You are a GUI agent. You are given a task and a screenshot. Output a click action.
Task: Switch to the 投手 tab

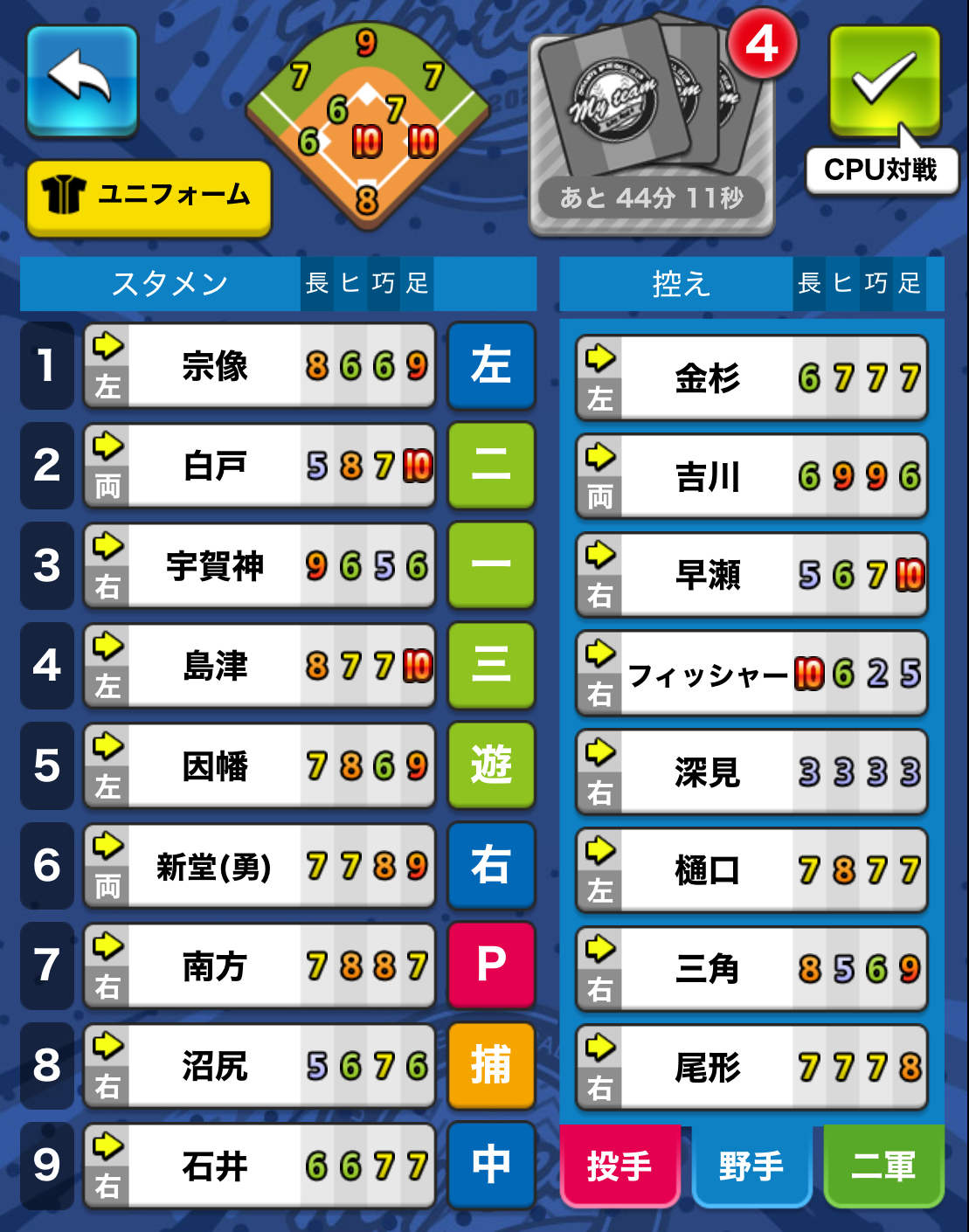619,1166
